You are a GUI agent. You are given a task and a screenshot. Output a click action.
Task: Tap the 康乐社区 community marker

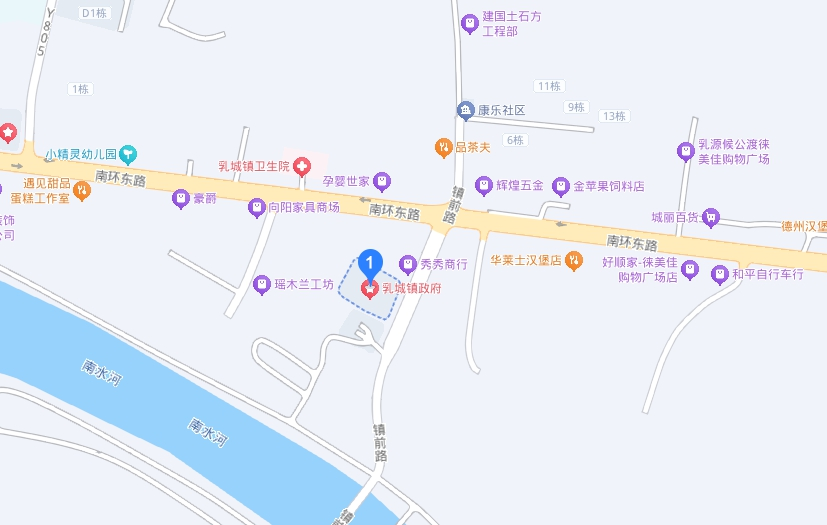pyautogui.click(x=465, y=110)
